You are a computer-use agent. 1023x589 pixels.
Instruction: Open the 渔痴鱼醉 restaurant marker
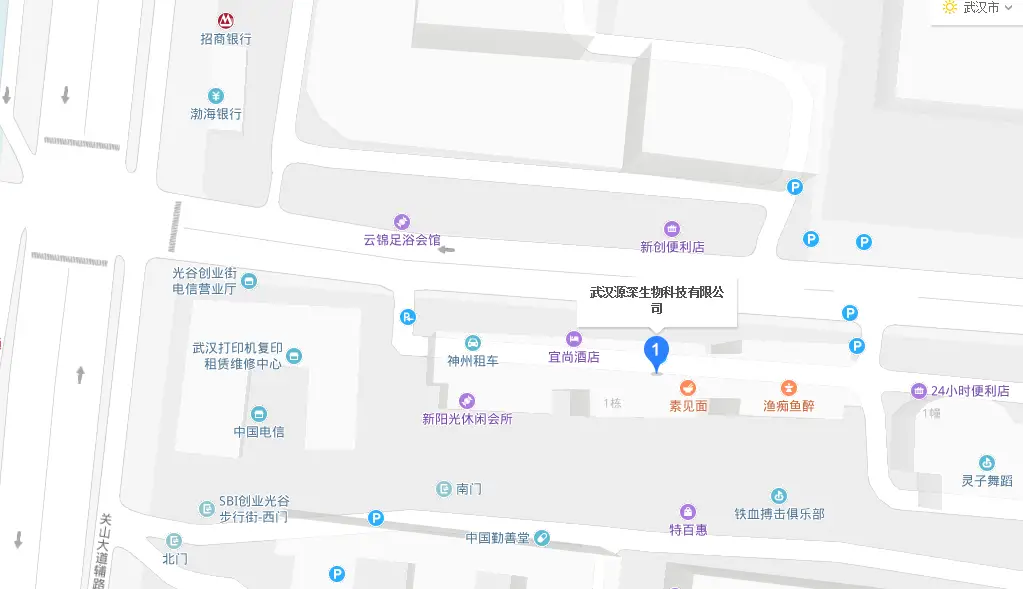789,388
